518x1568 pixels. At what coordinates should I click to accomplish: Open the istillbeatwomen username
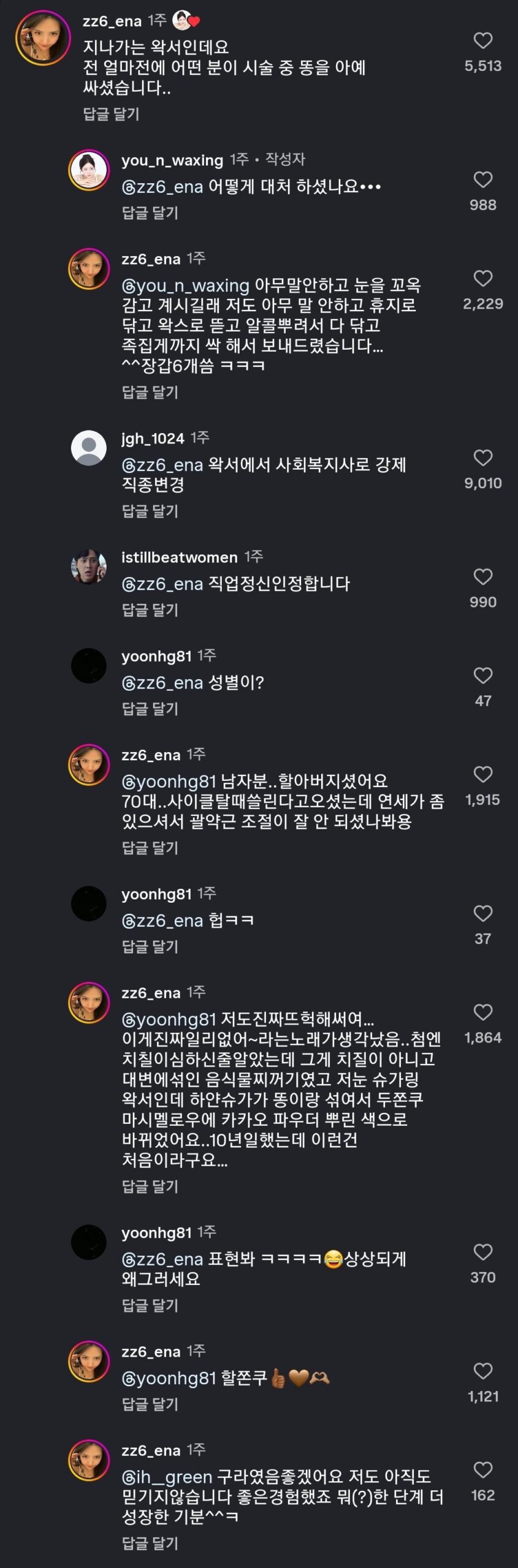click(179, 557)
